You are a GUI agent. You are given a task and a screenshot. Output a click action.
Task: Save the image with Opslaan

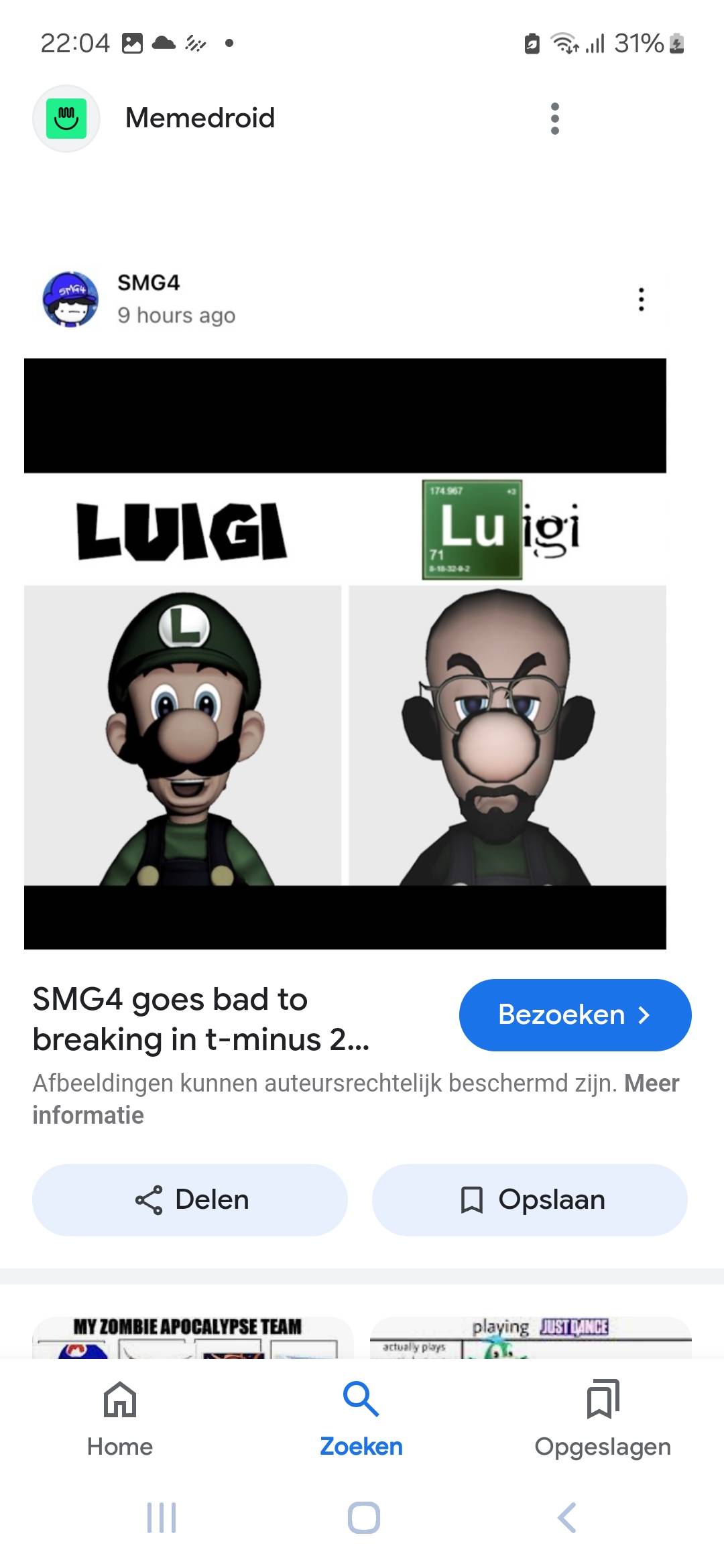530,1199
